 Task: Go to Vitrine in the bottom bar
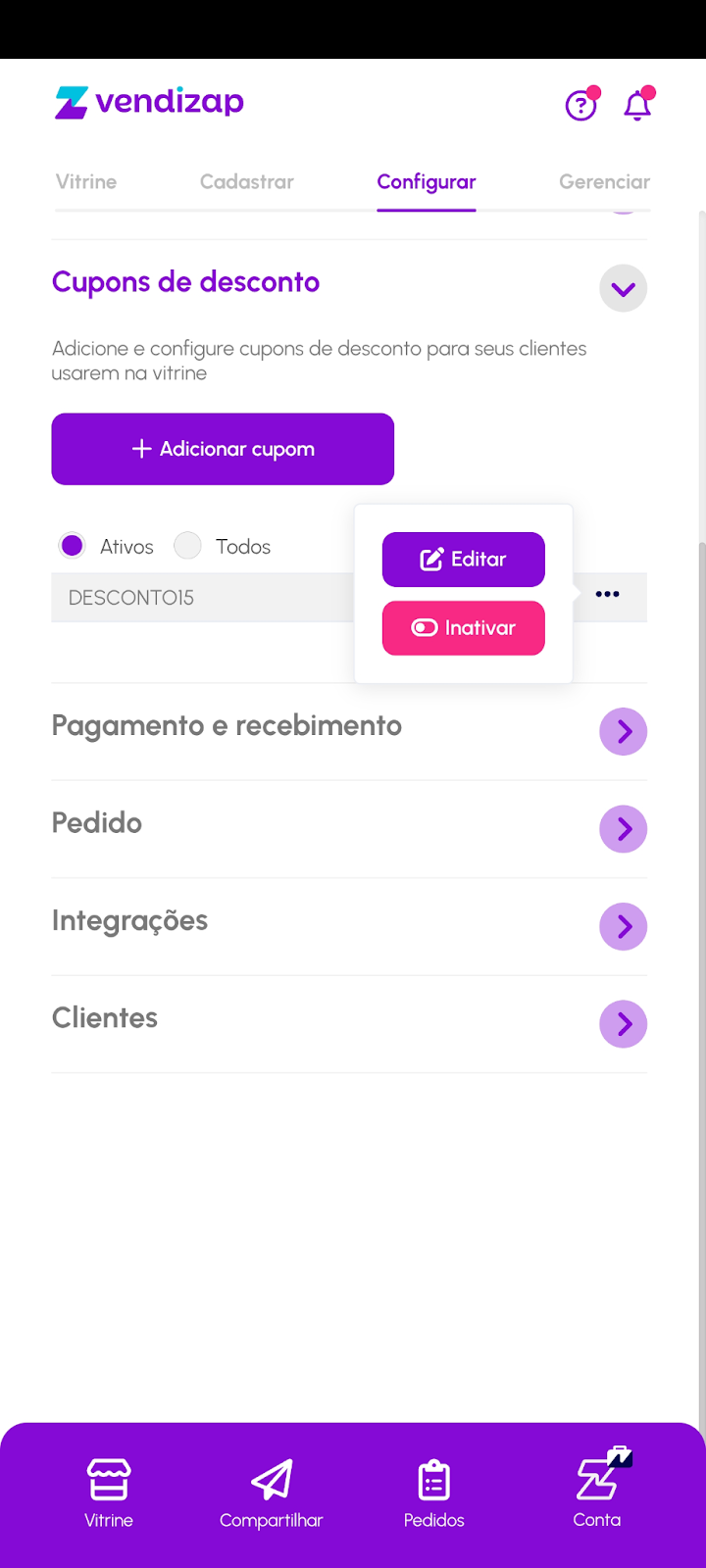tap(109, 1494)
